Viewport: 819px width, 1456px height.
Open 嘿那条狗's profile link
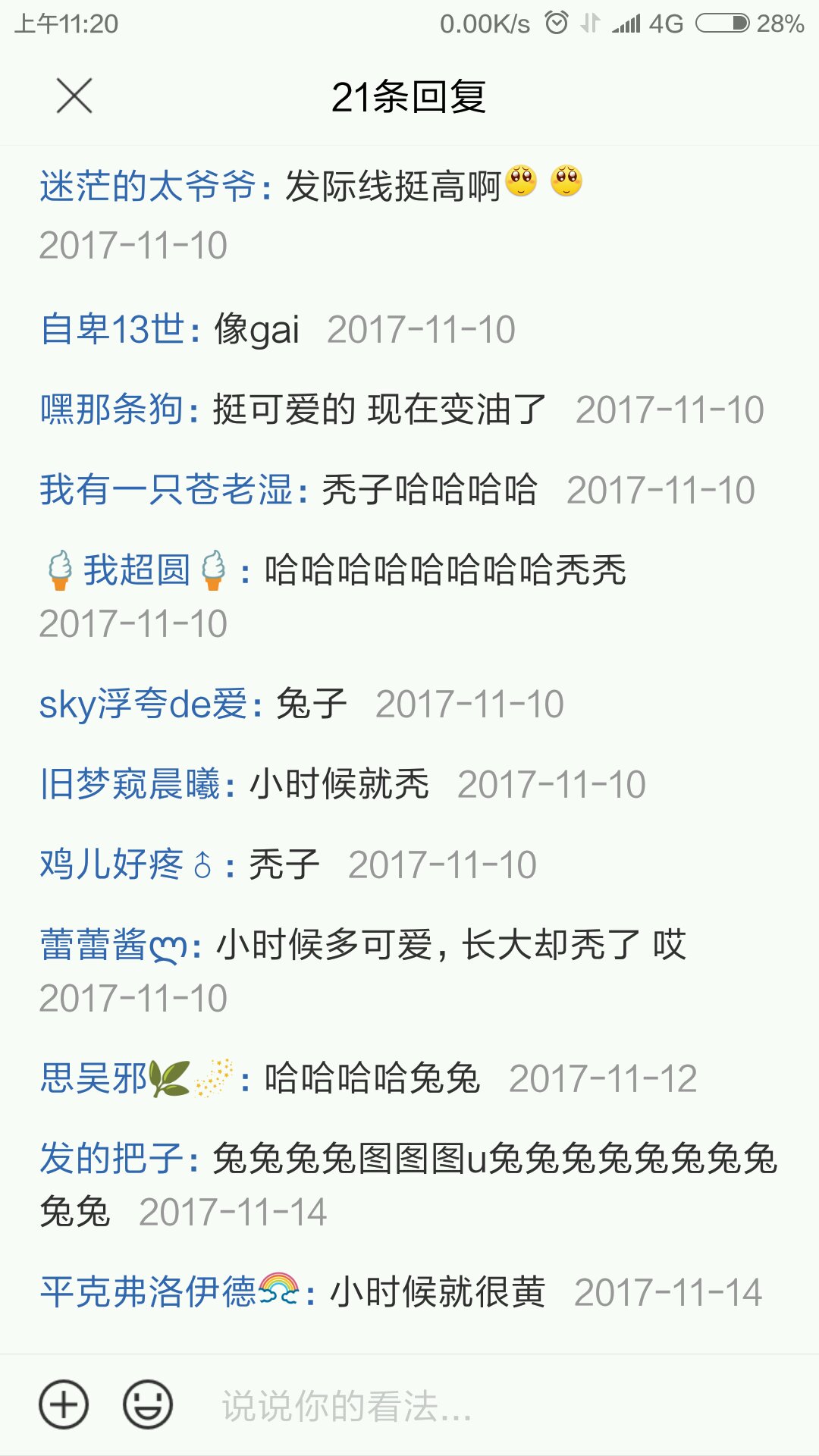tap(112, 410)
